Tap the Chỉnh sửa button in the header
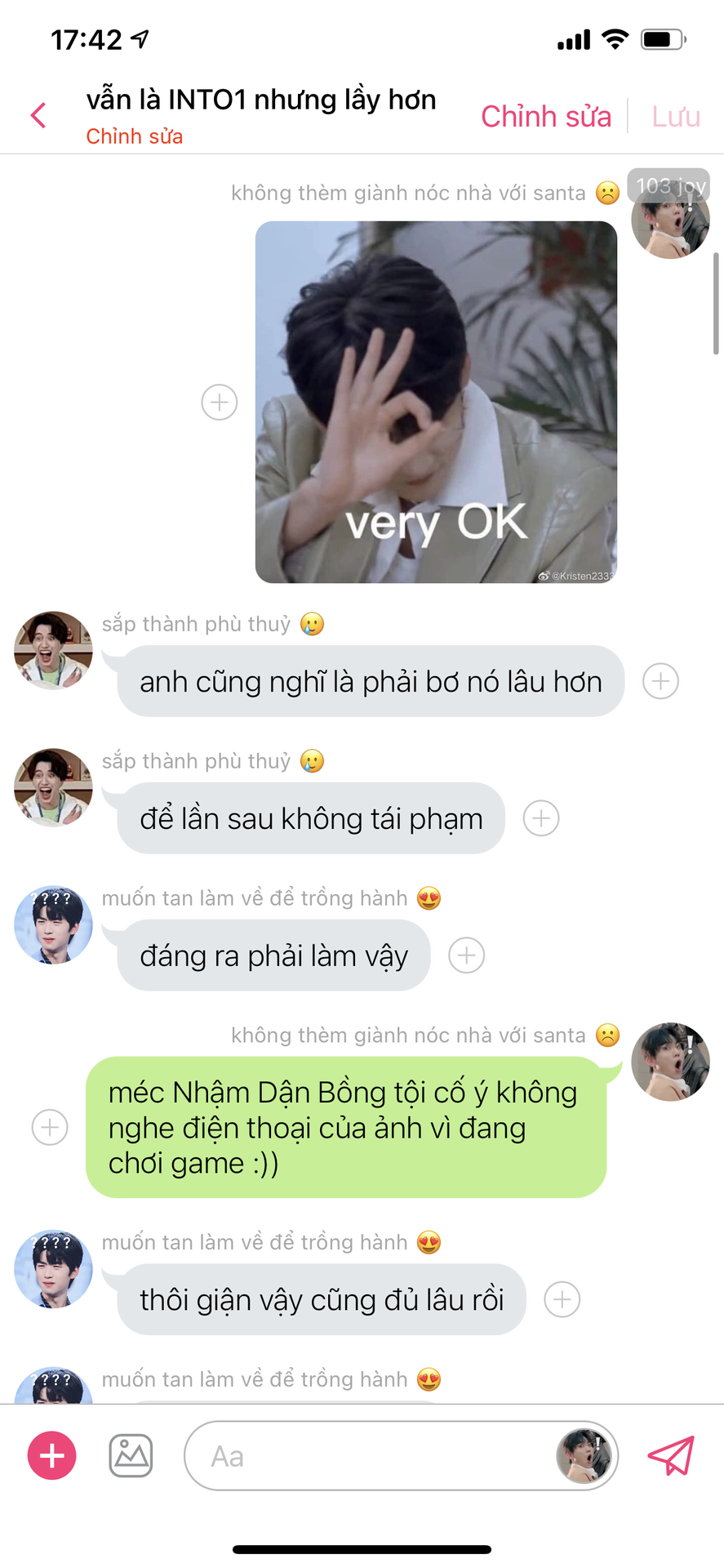The height and width of the screenshot is (1568, 724). tap(545, 117)
